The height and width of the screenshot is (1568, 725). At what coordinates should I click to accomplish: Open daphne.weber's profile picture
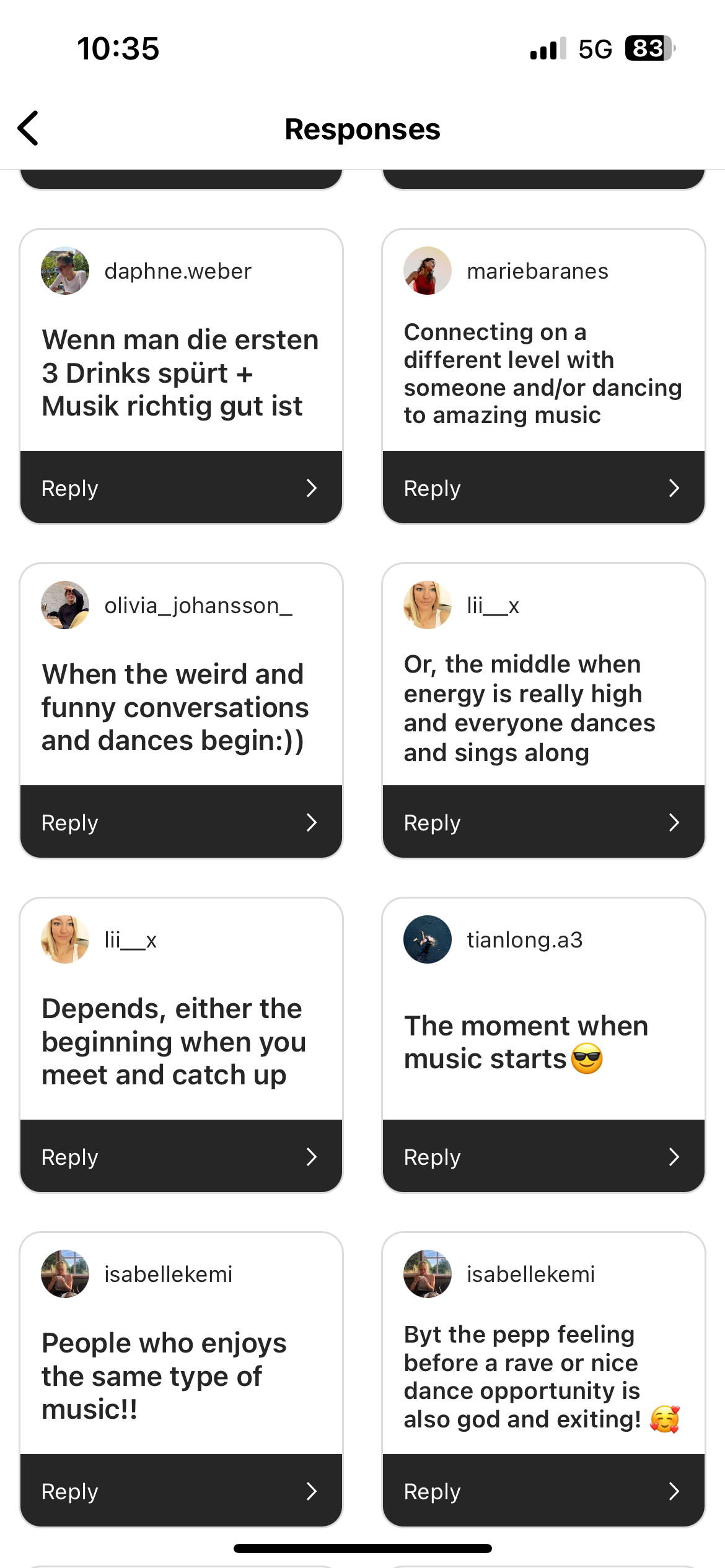click(x=65, y=271)
